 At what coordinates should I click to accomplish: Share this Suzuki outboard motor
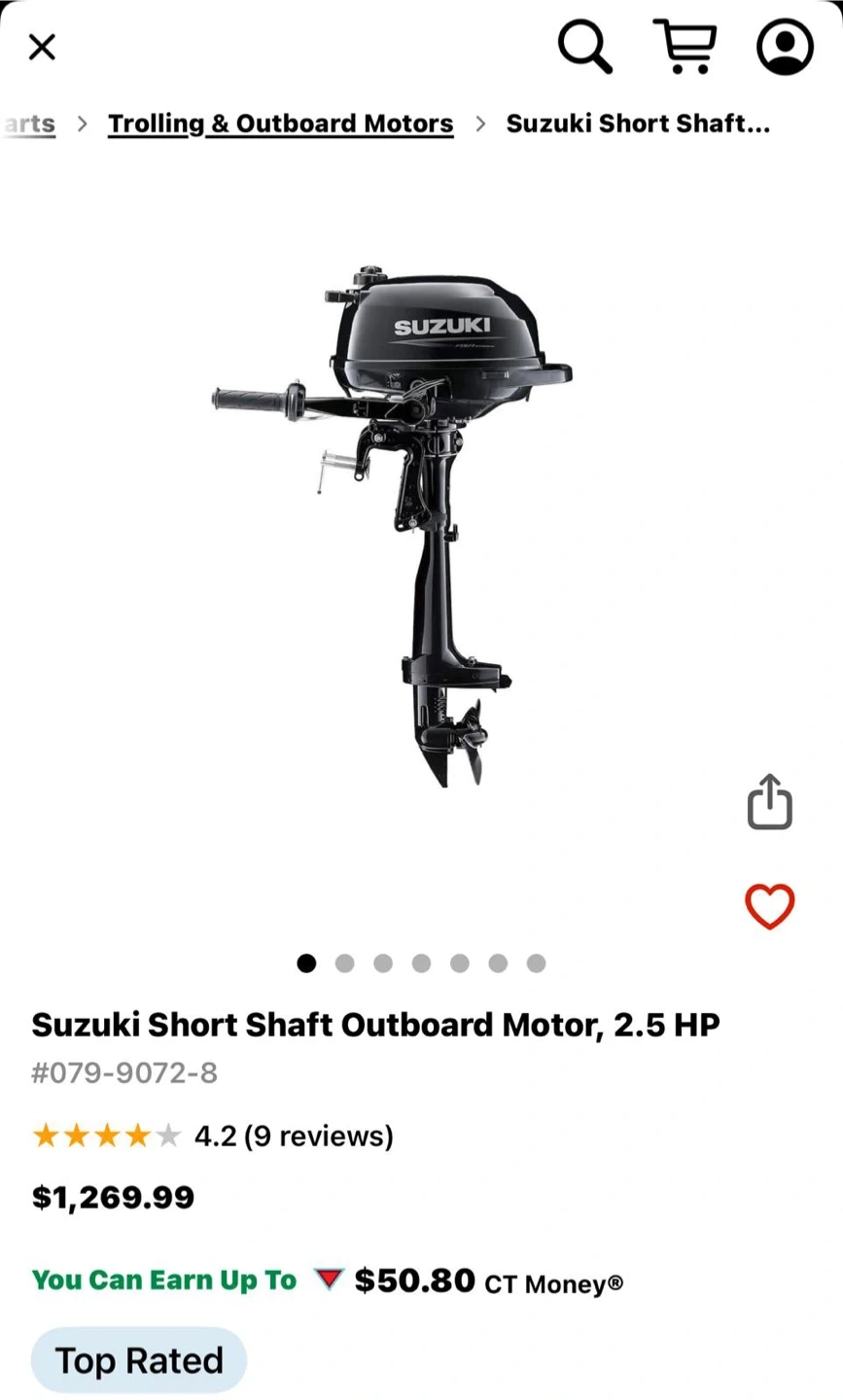pyautogui.click(x=769, y=802)
